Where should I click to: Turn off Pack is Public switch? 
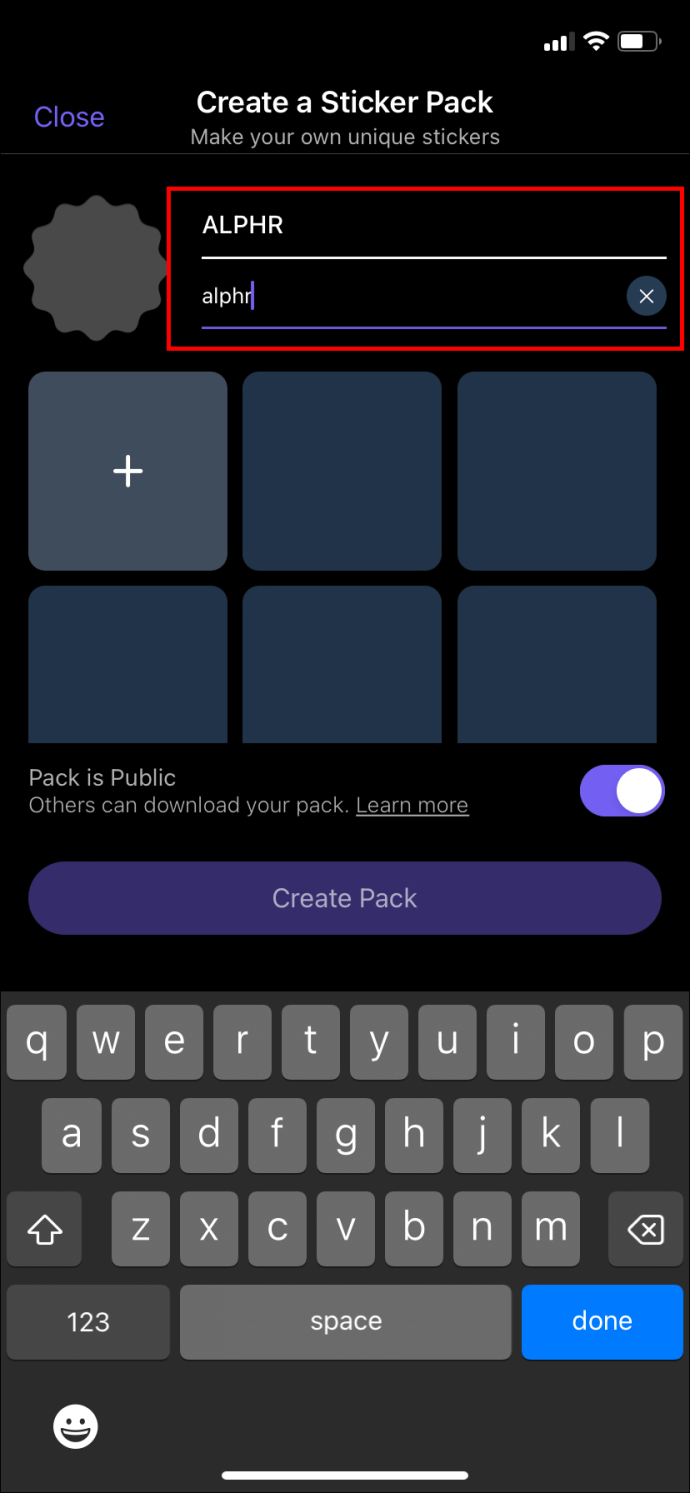tap(622, 791)
